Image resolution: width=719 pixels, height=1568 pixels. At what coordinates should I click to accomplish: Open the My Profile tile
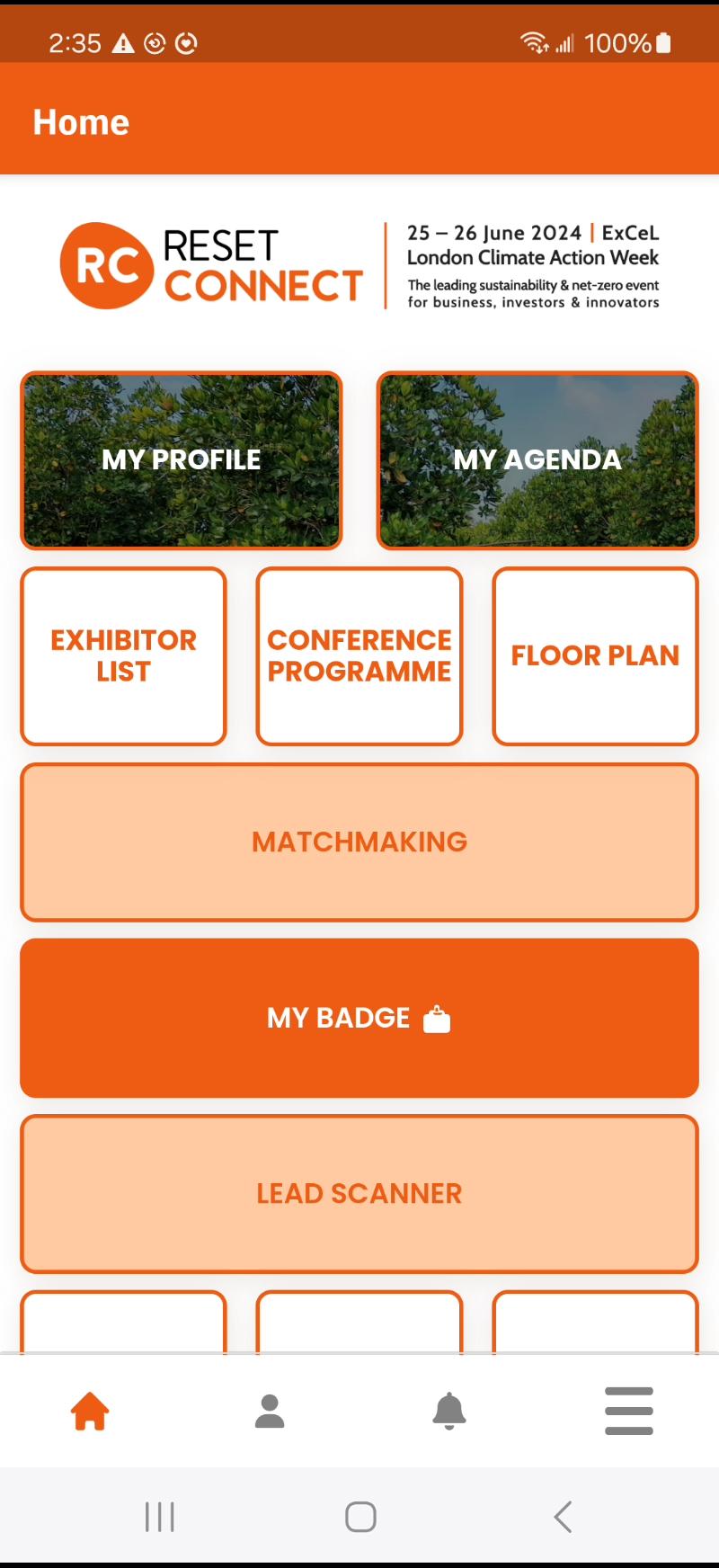(181, 459)
